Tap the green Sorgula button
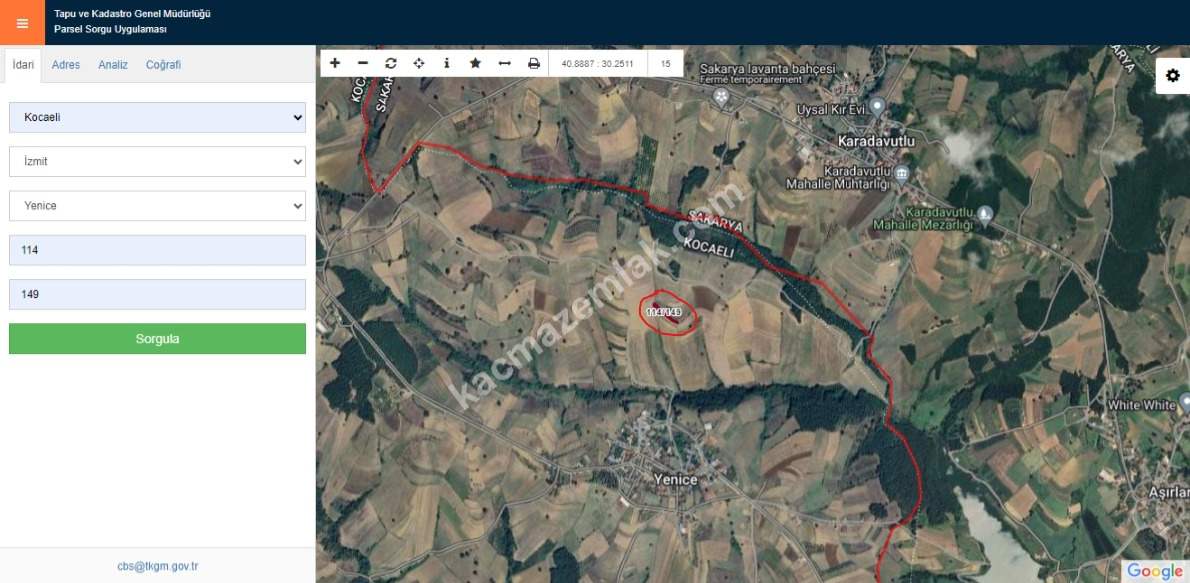The height and width of the screenshot is (583, 1190). pos(157,339)
